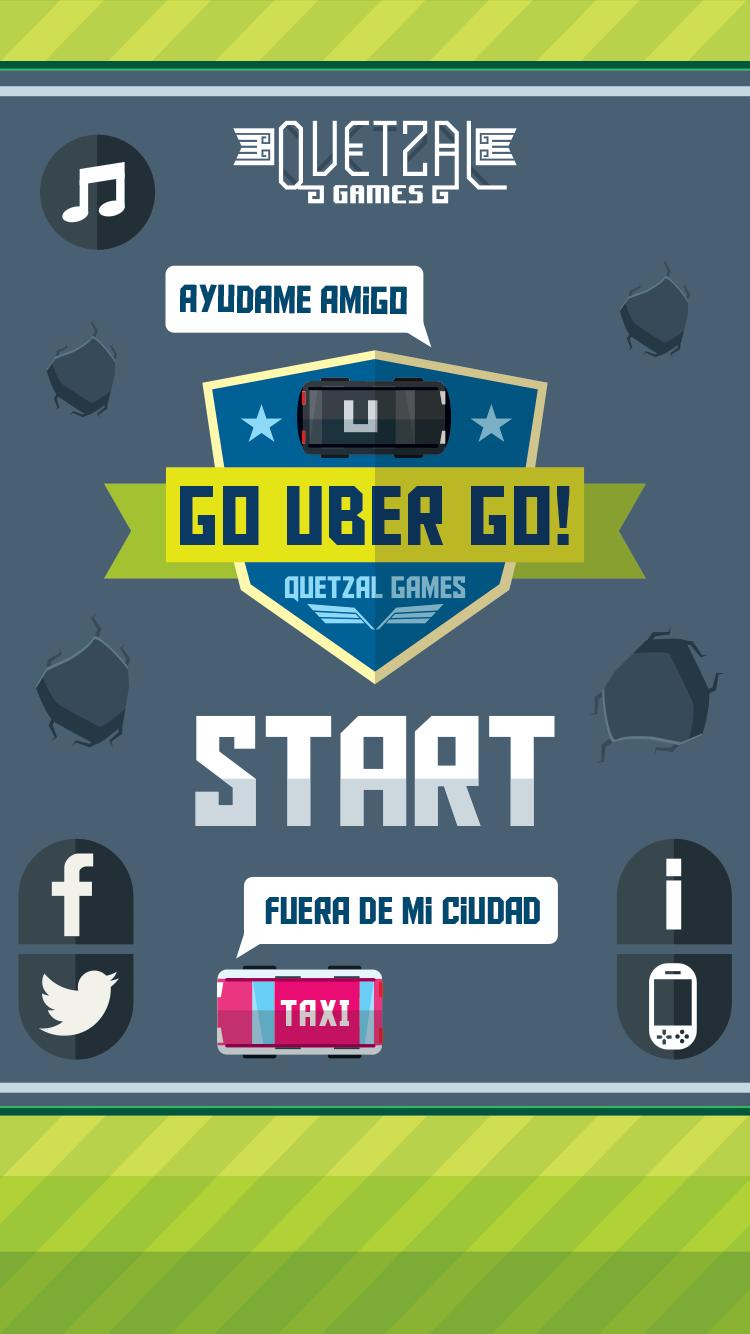Share the game via the Twitter bird icon

tap(75, 1003)
